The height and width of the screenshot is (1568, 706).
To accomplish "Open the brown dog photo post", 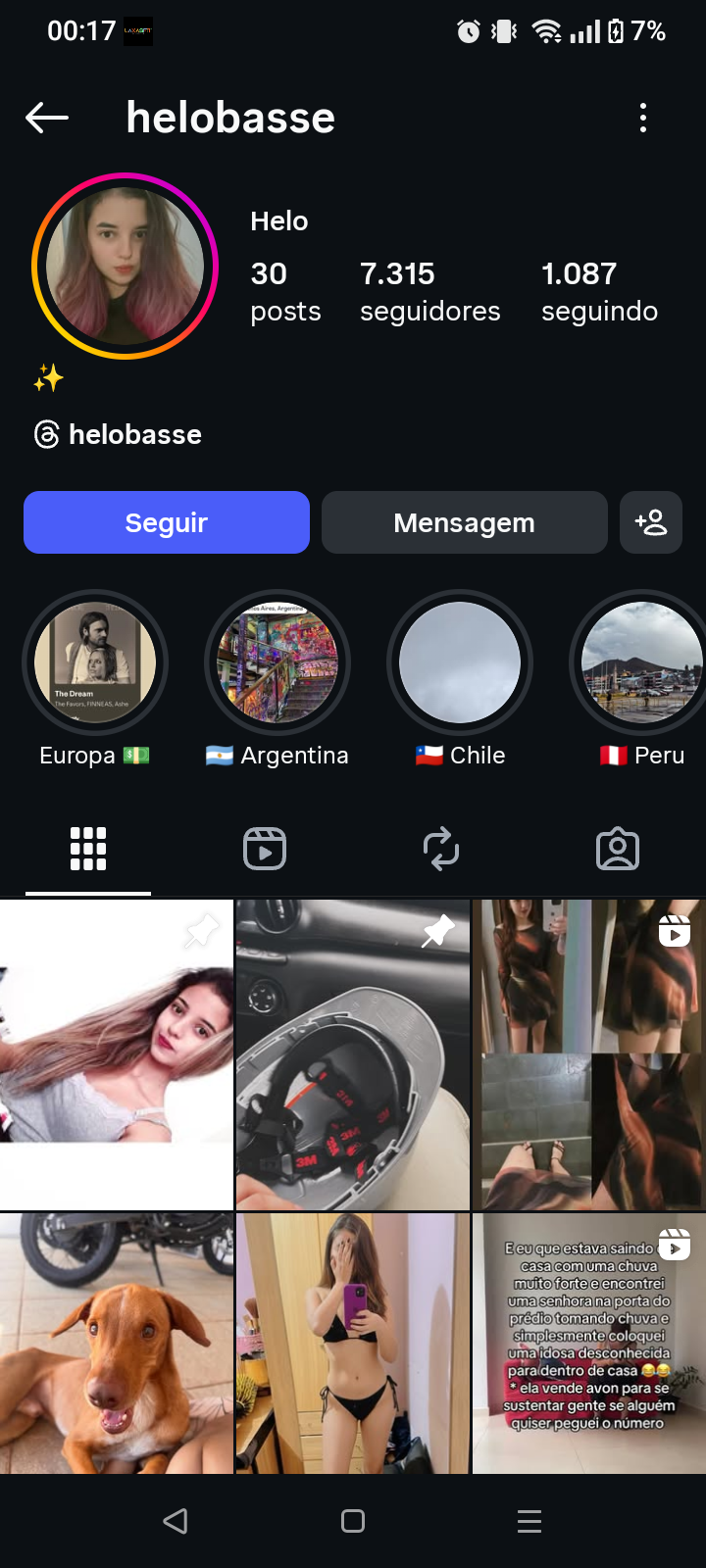I will (x=117, y=1344).
